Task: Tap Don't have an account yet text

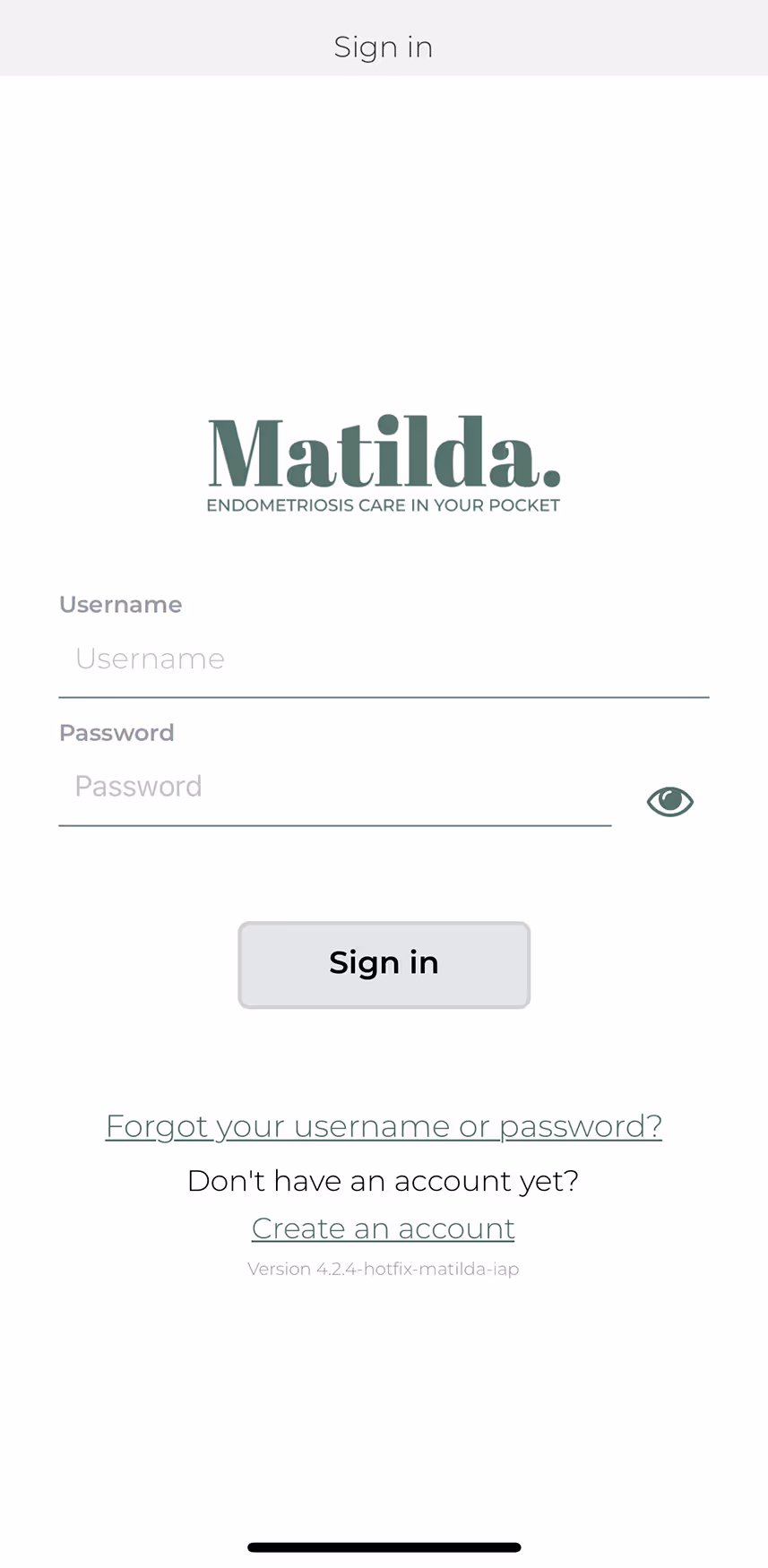Action: [x=383, y=1180]
